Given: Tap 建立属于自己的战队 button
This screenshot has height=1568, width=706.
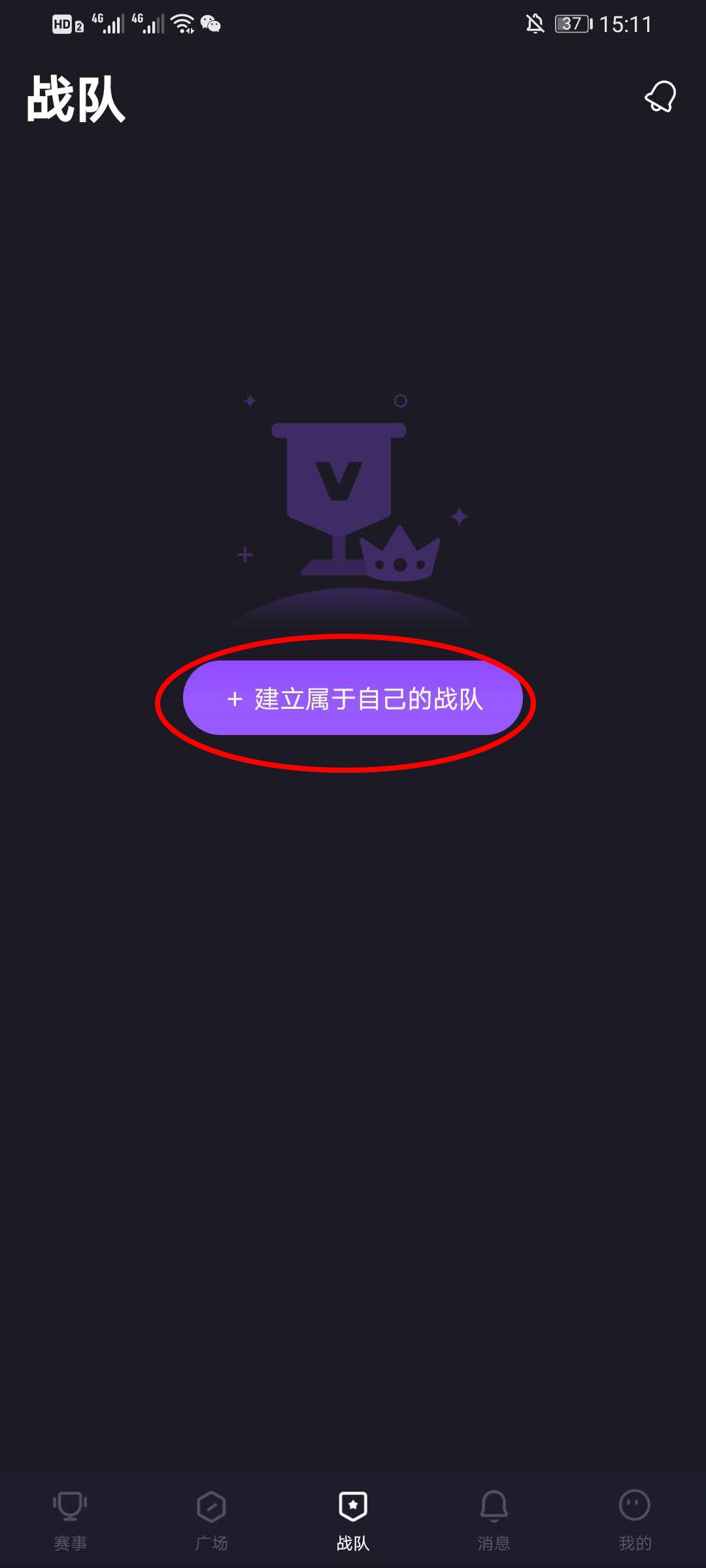Looking at the screenshot, I should coord(353,698).
